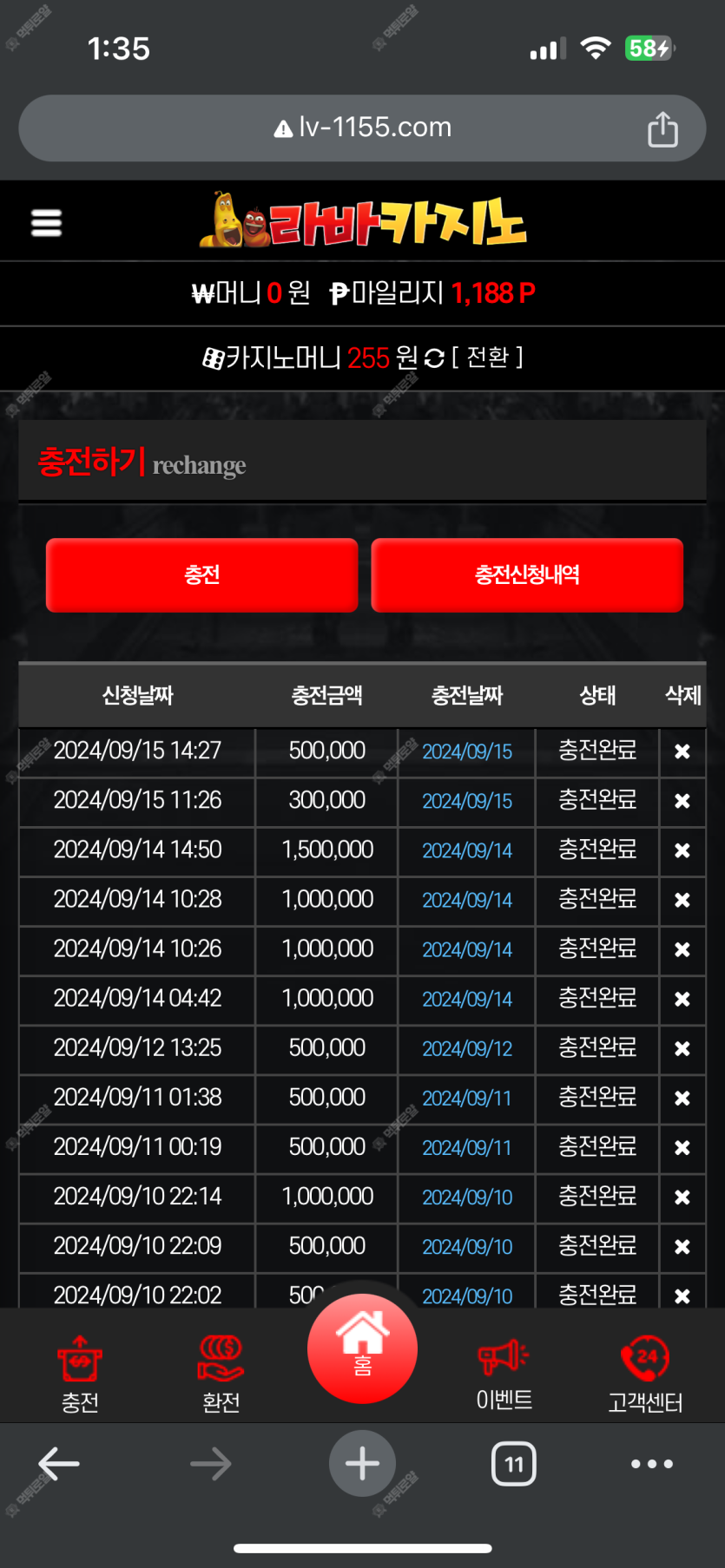
Task: Select the red 충전 button
Action: click(x=201, y=574)
